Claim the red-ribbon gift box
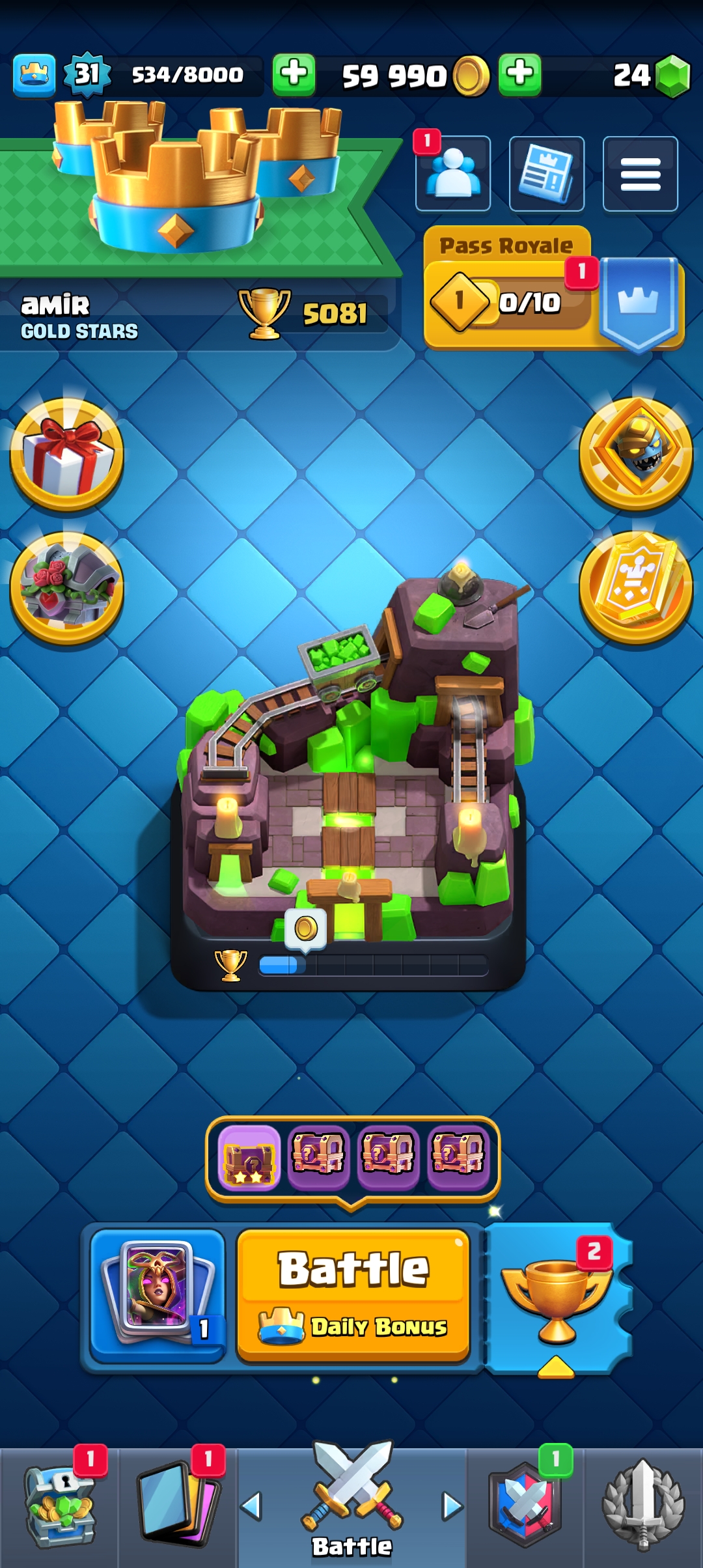 pos(66,455)
